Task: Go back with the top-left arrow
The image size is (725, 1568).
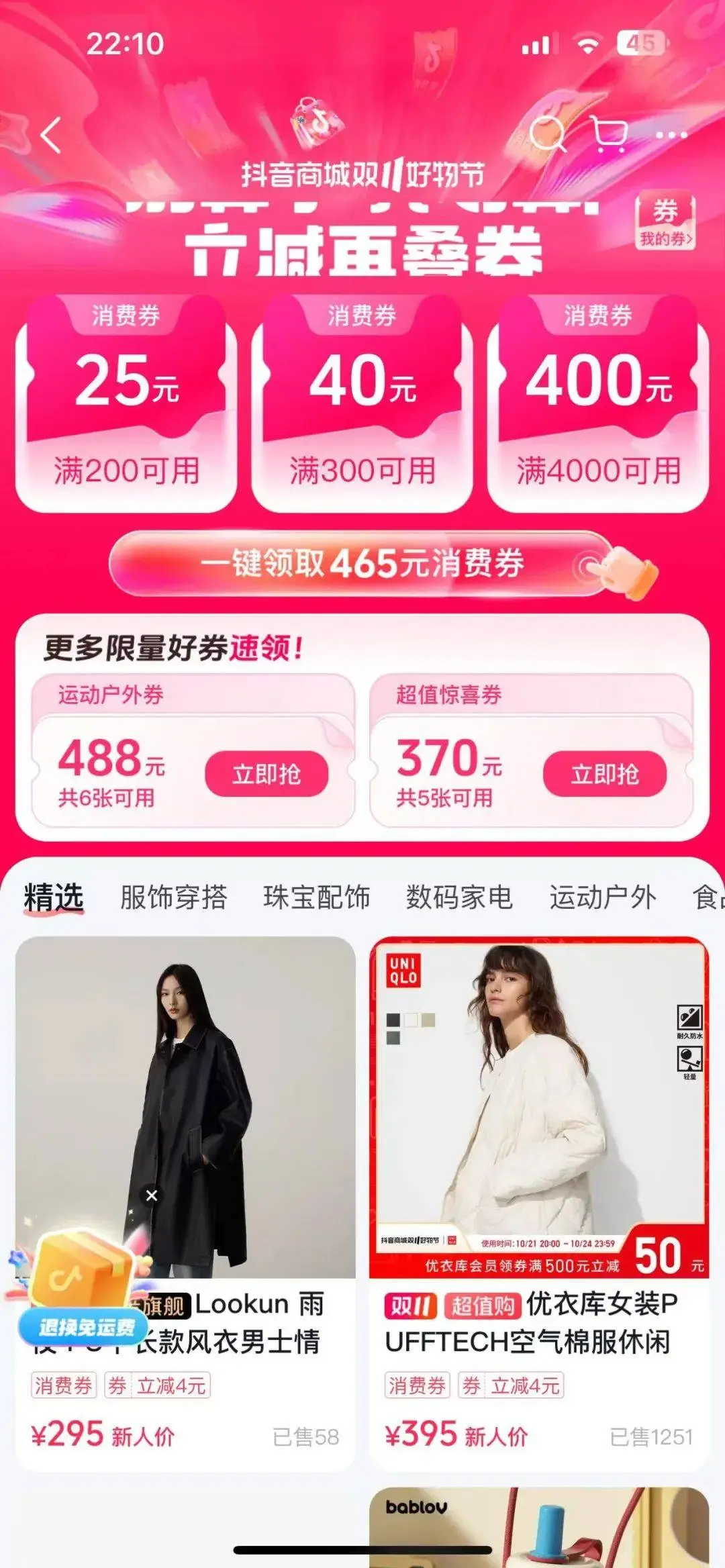Action: pyautogui.click(x=51, y=136)
